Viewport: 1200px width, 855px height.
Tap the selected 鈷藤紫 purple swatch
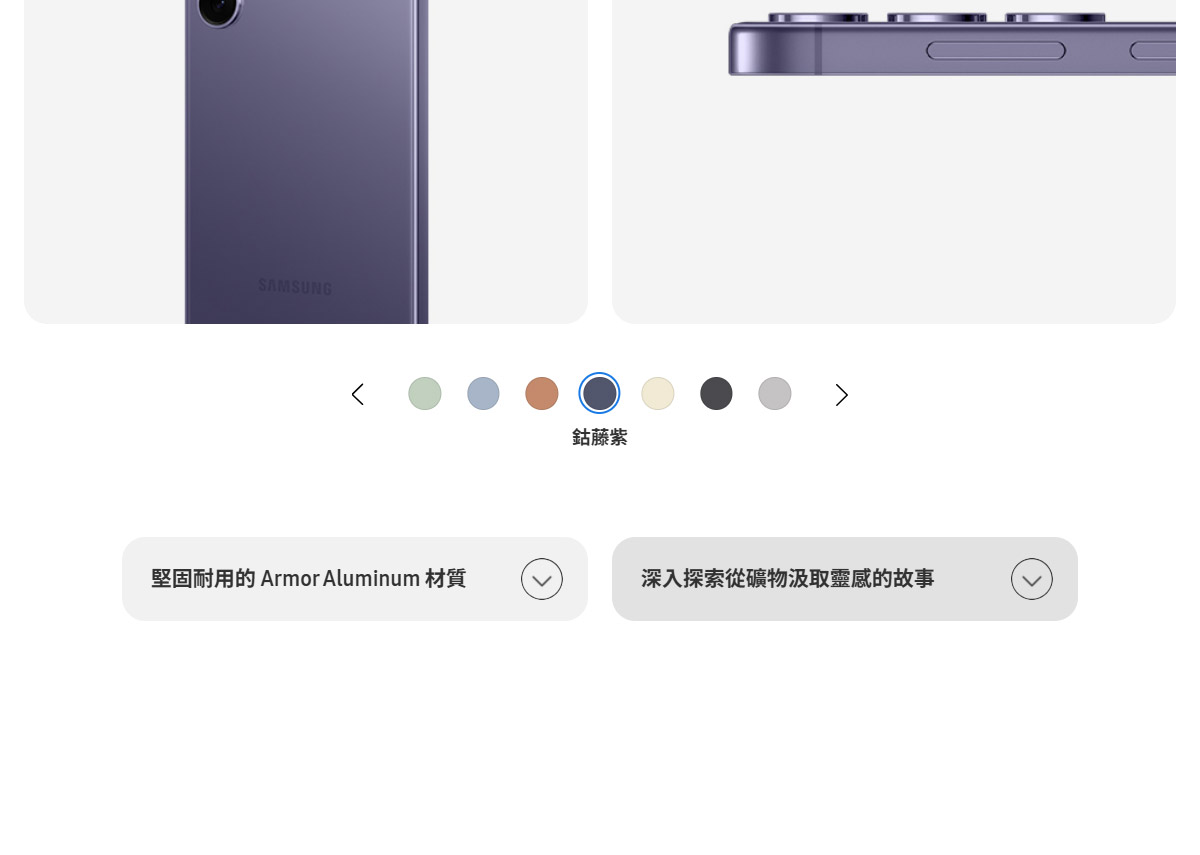click(600, 394)
